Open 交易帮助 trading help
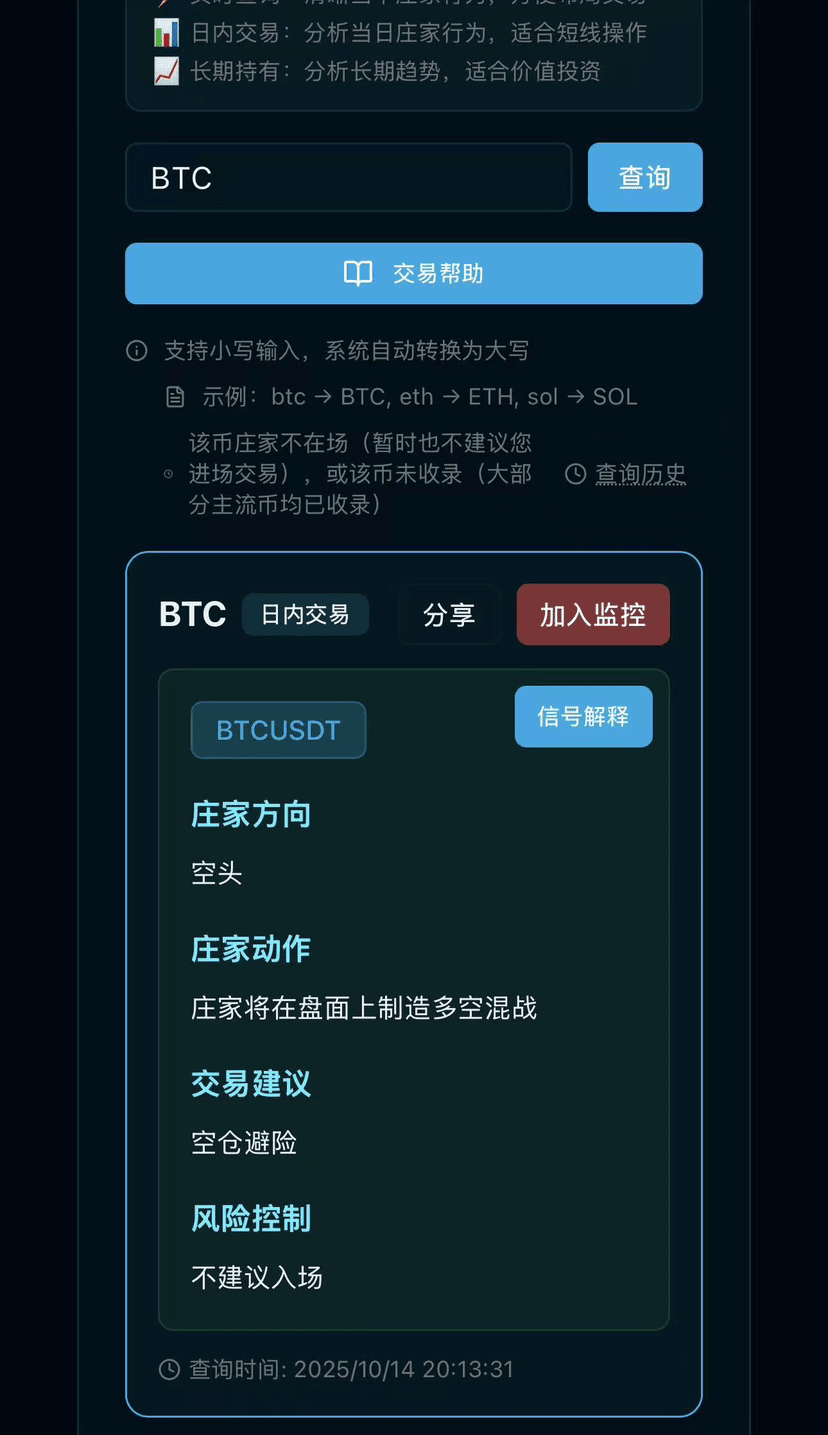Image resolution: width=828 pixels, height=1435 pixels. click(414, 273)
